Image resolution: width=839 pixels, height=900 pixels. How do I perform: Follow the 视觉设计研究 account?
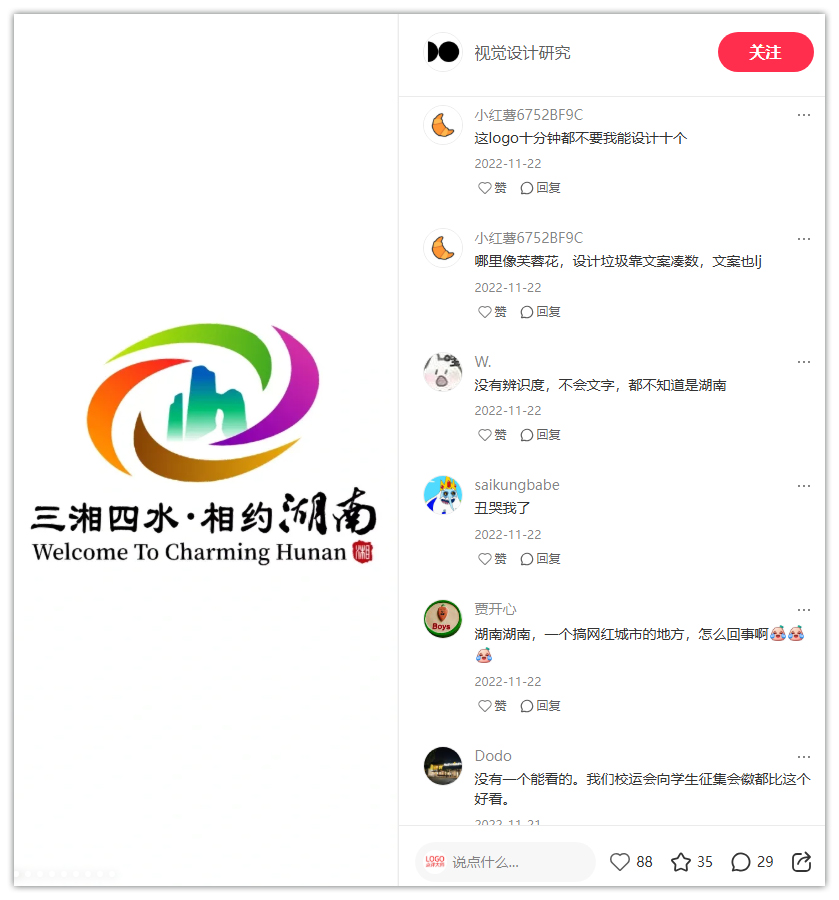[x=765, y=52]
